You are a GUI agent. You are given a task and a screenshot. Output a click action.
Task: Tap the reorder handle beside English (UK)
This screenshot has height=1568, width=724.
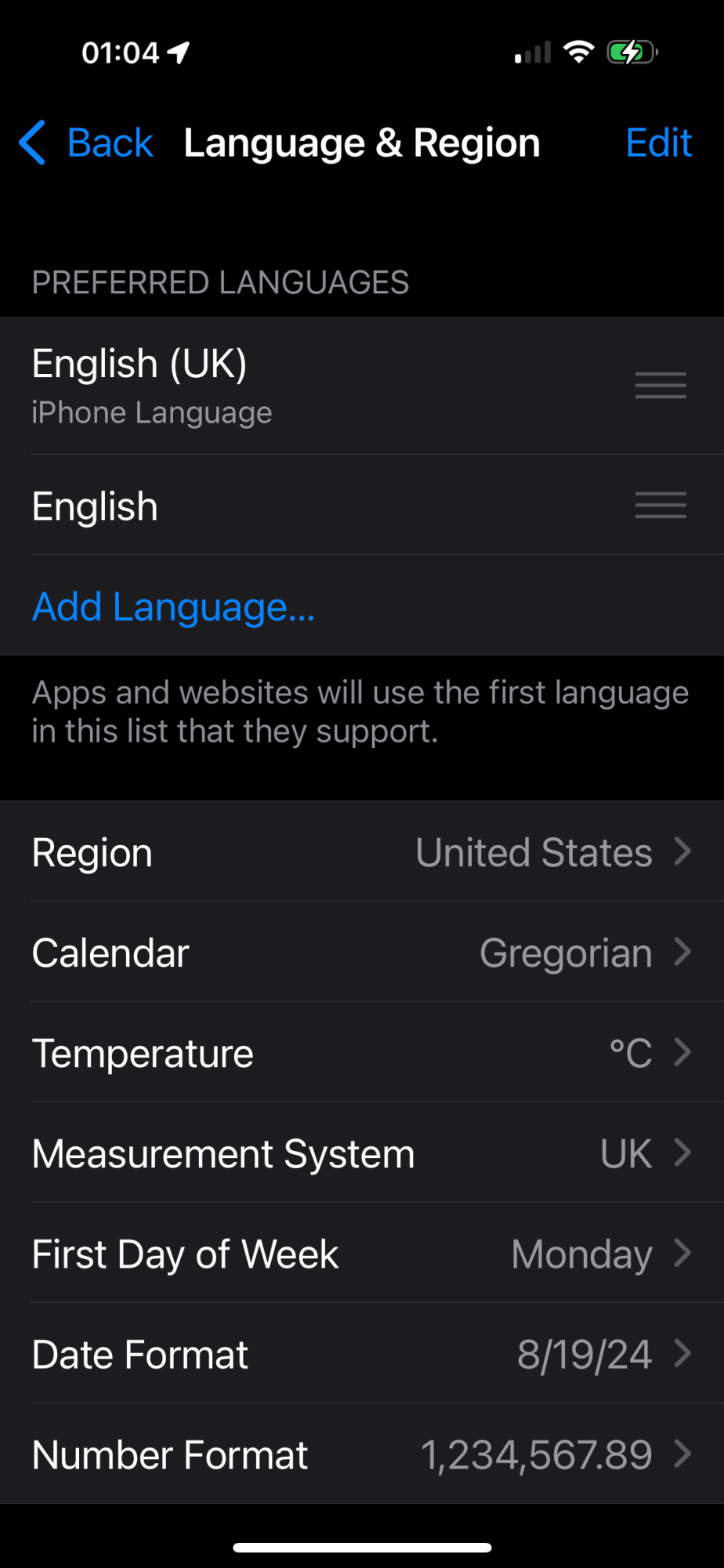click(x=661, y=386)
